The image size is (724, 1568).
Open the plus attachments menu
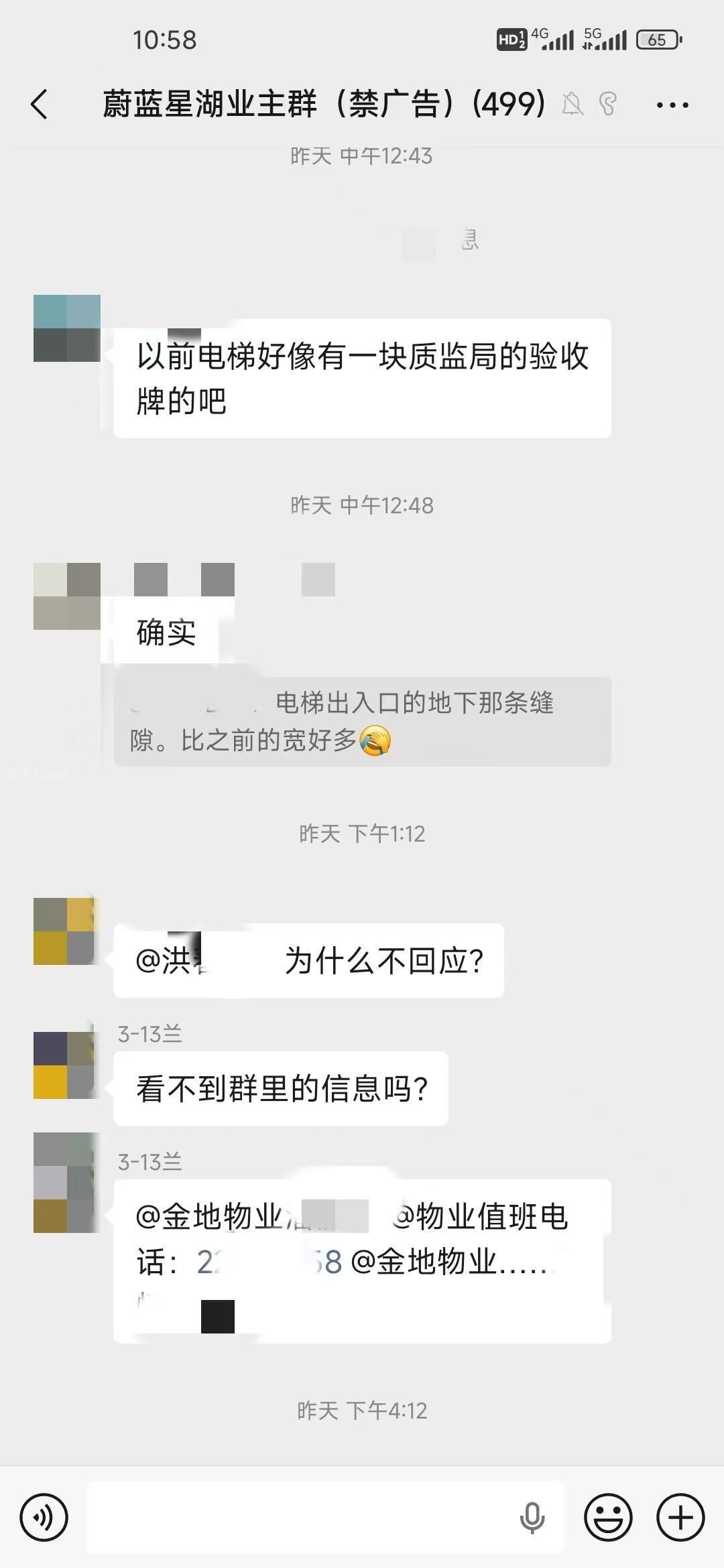tap(680, 1517)
